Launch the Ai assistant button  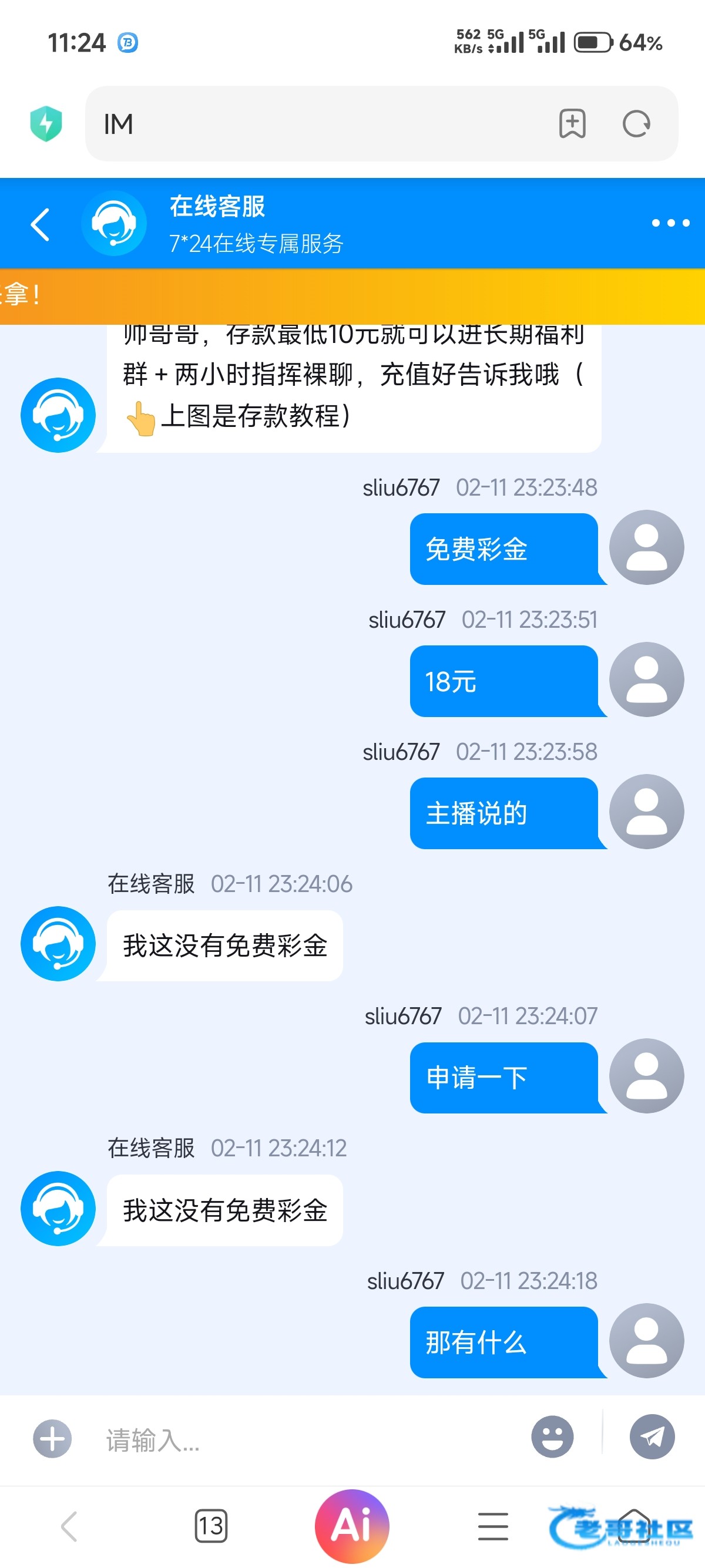352,1526
